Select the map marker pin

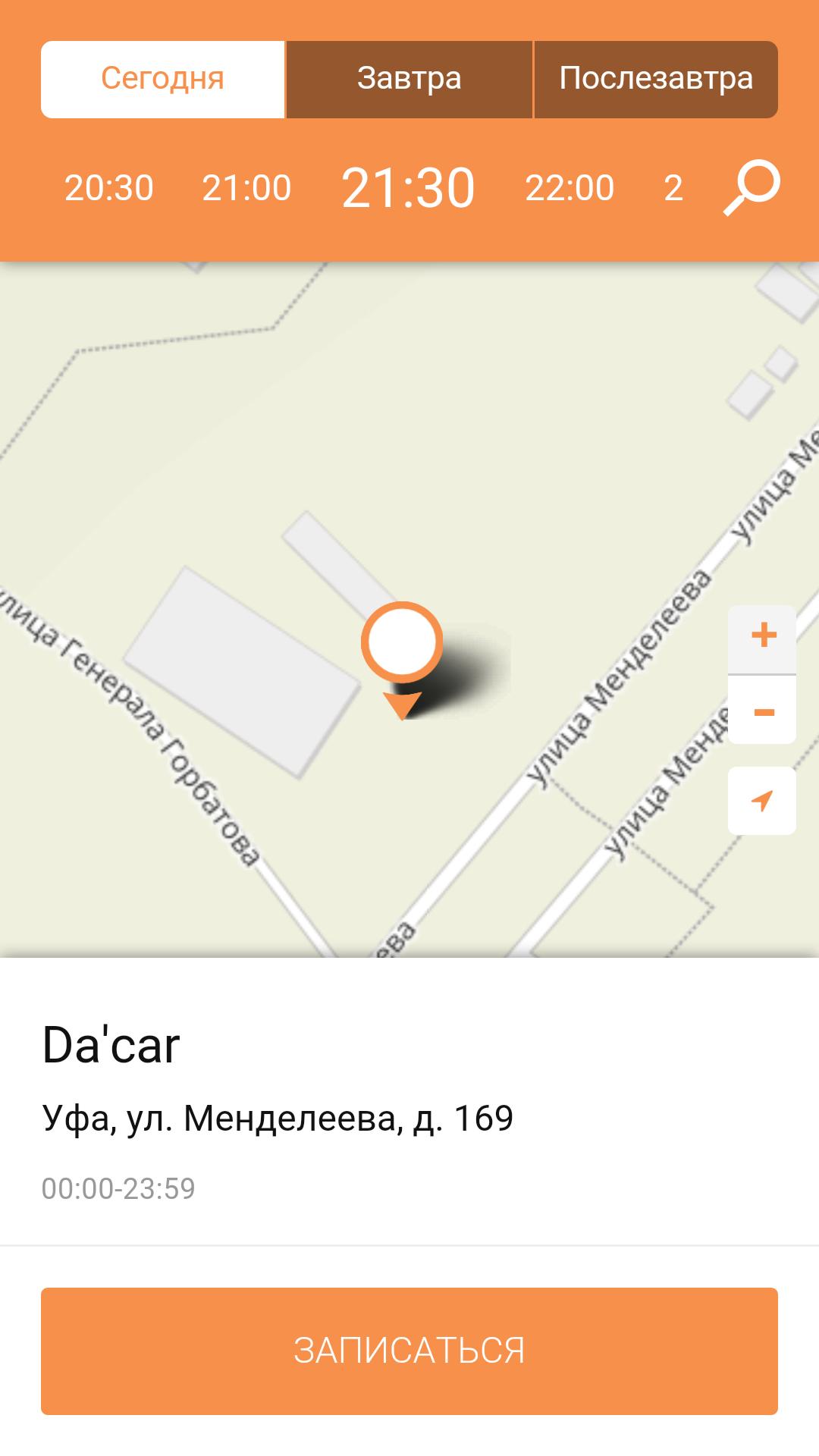tap(402, 645)
